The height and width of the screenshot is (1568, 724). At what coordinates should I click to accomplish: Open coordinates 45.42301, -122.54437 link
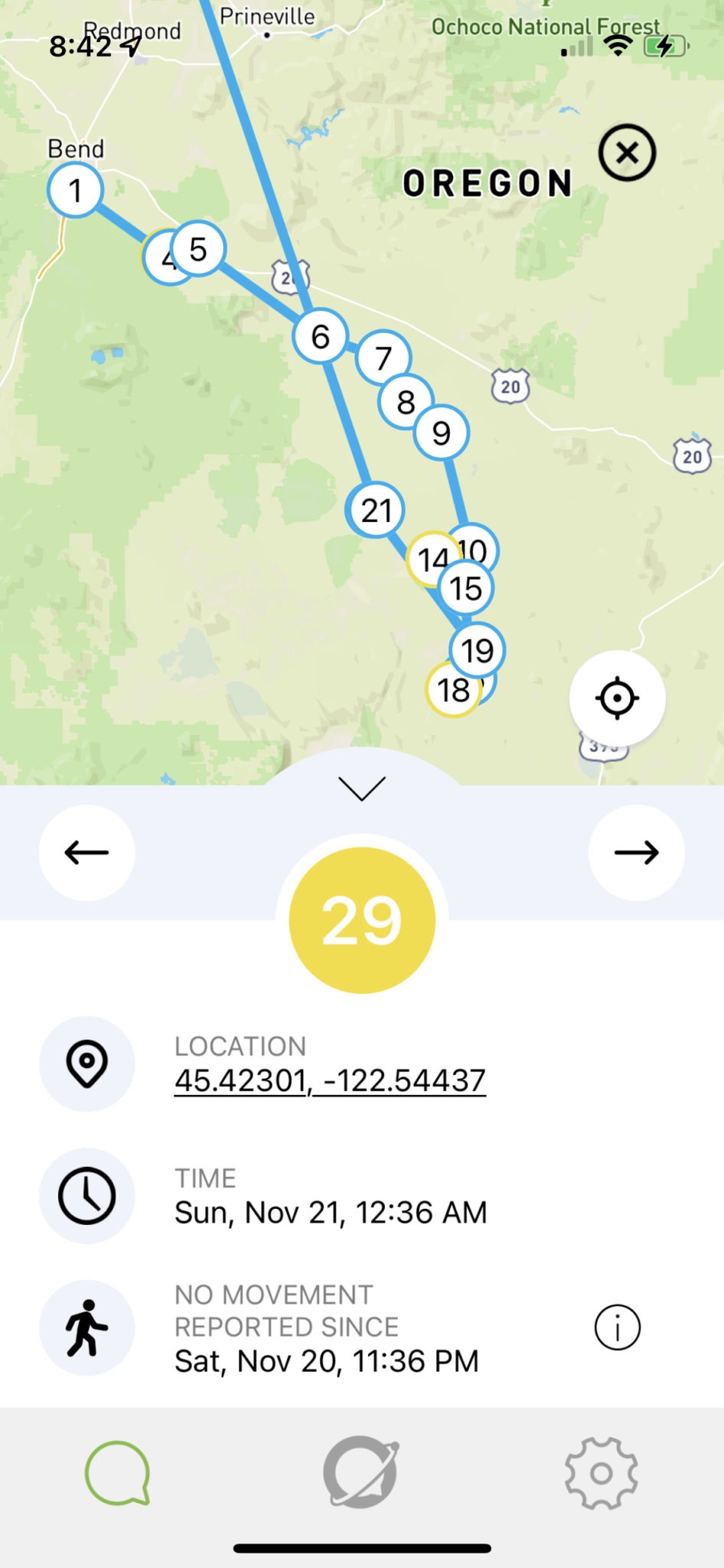pos(330,1080)
